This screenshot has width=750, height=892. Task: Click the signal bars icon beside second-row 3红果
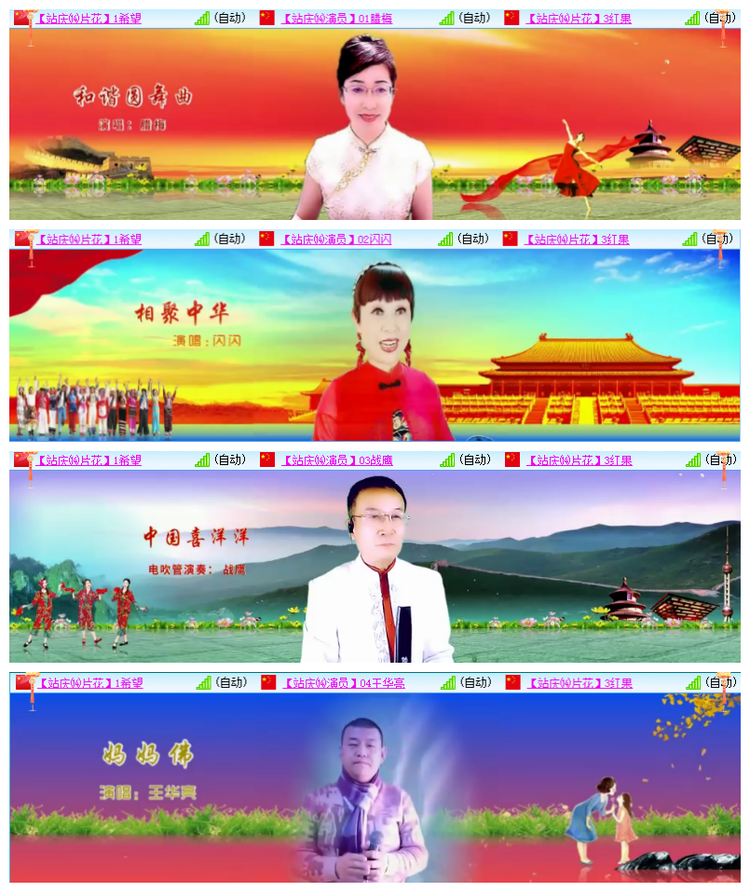pos(690,239)
